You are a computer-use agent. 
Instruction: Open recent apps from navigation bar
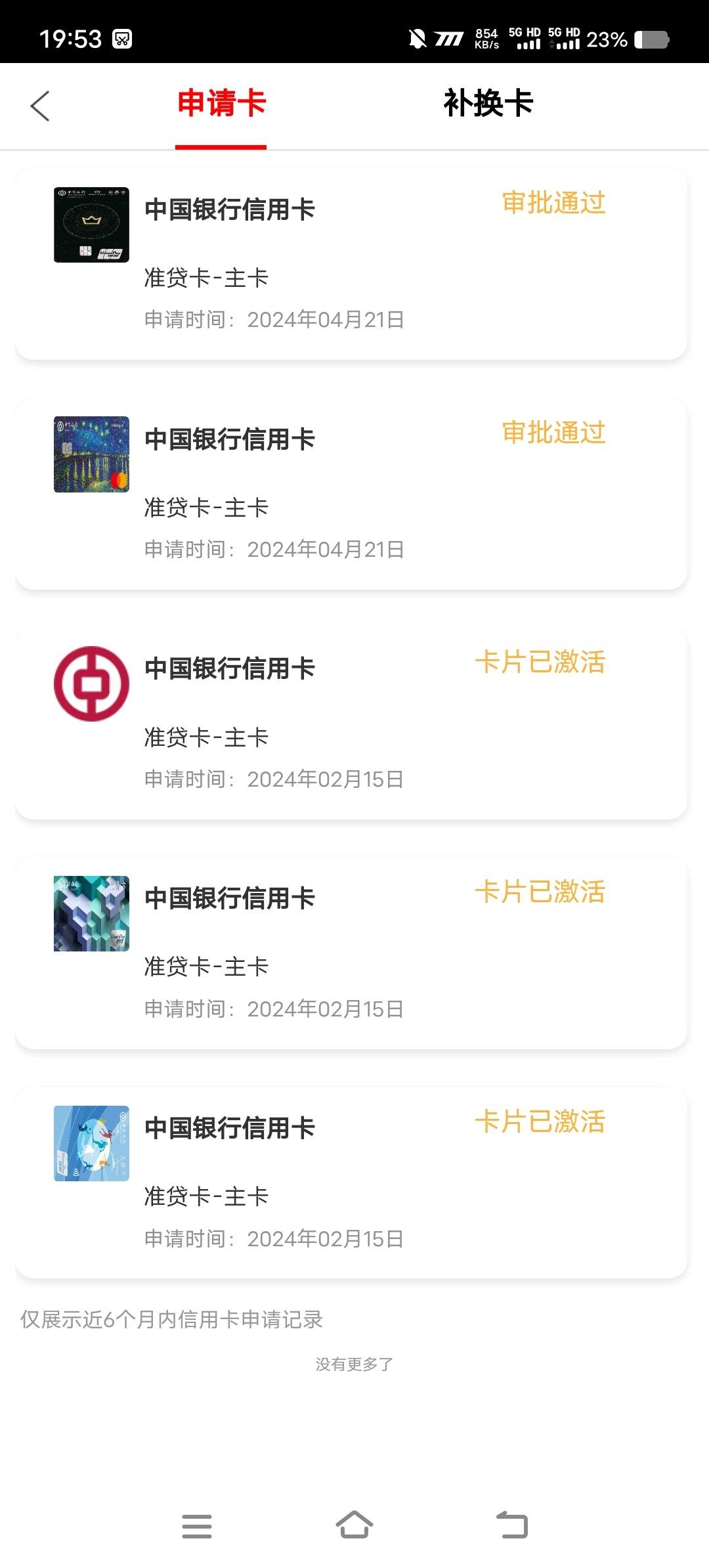(x=197, y=1526)
